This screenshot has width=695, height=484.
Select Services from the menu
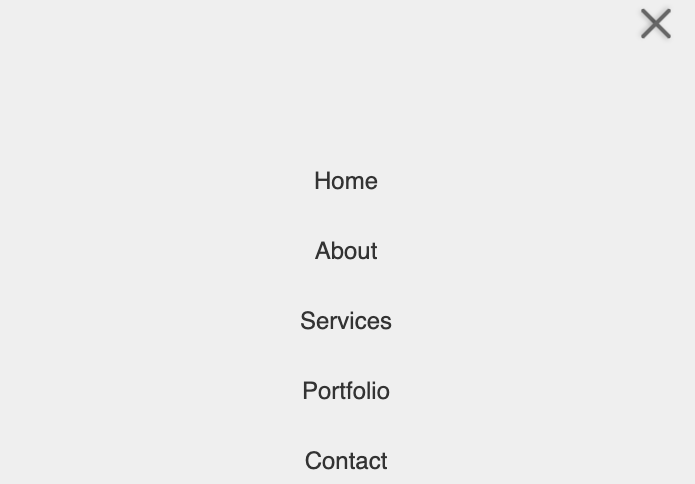click(346, 321)
